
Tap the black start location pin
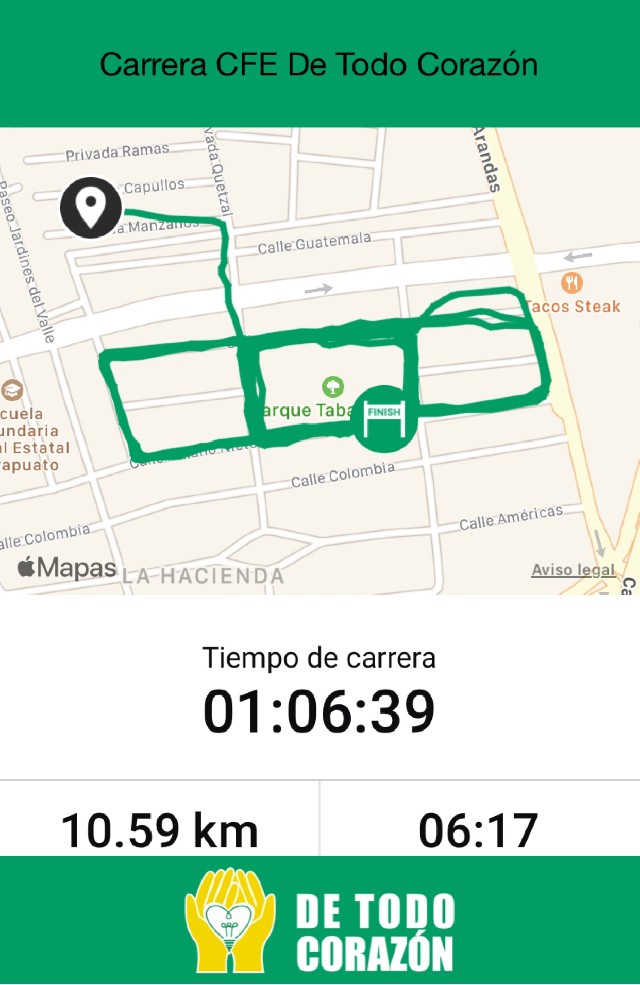(91, 208)
